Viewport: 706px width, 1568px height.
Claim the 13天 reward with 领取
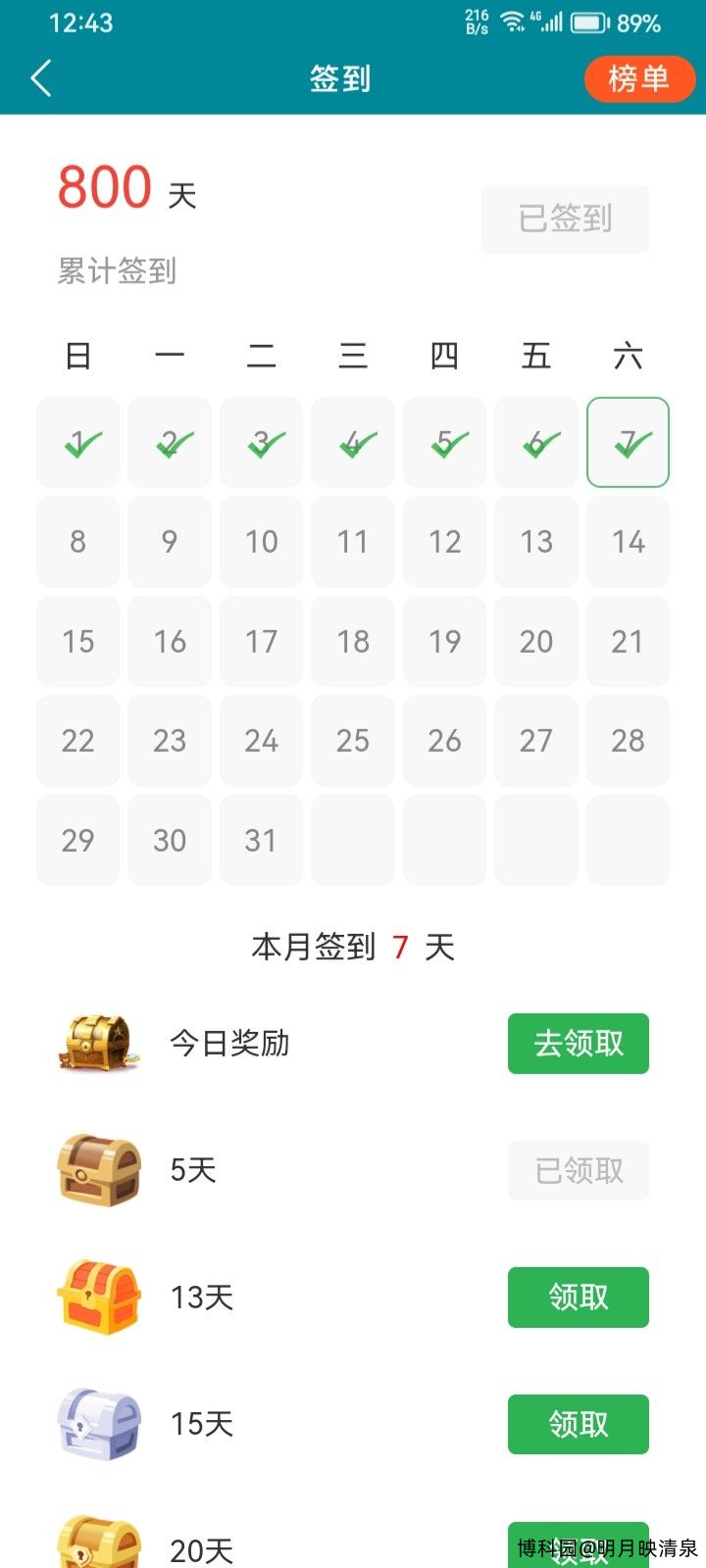click(578, 1298)
